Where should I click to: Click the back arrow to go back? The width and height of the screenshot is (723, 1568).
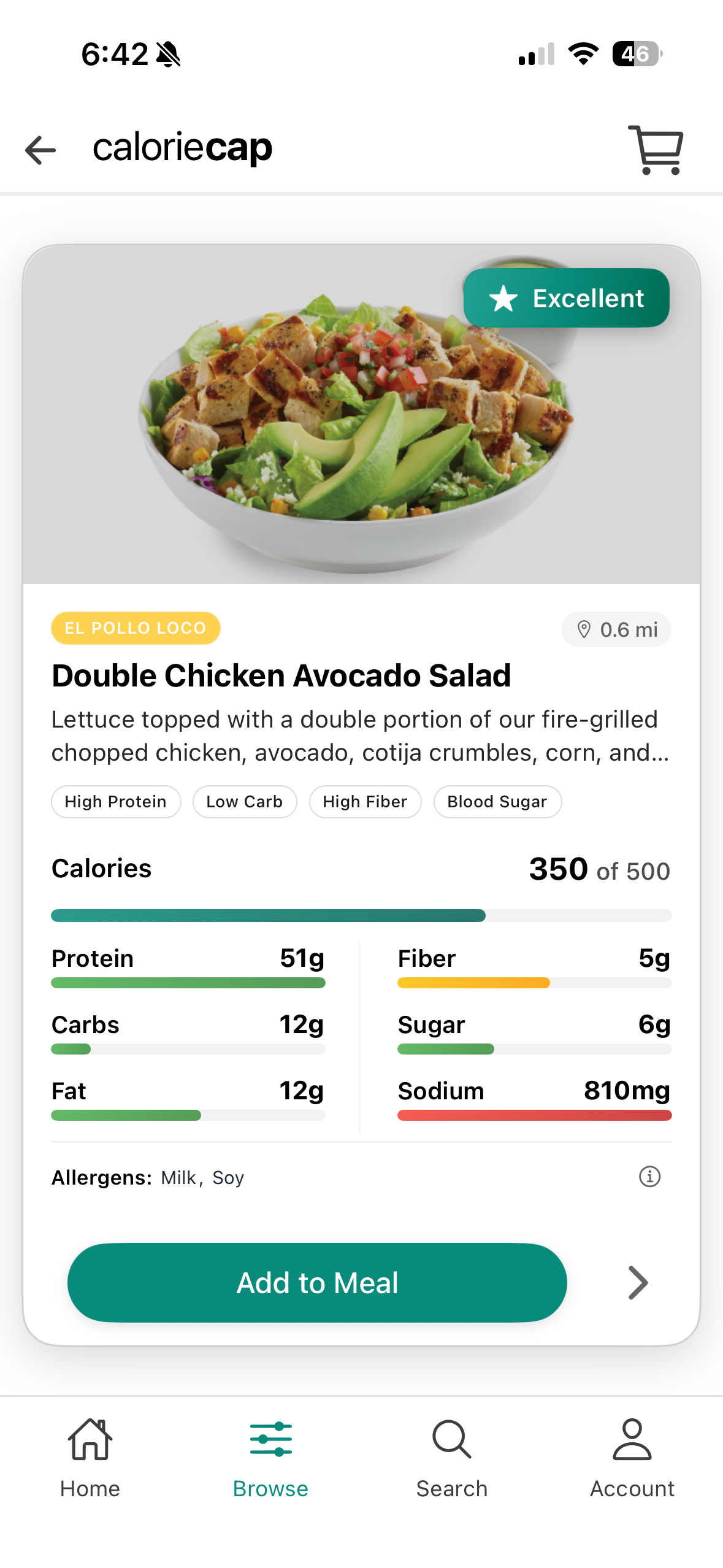[39, 148]
